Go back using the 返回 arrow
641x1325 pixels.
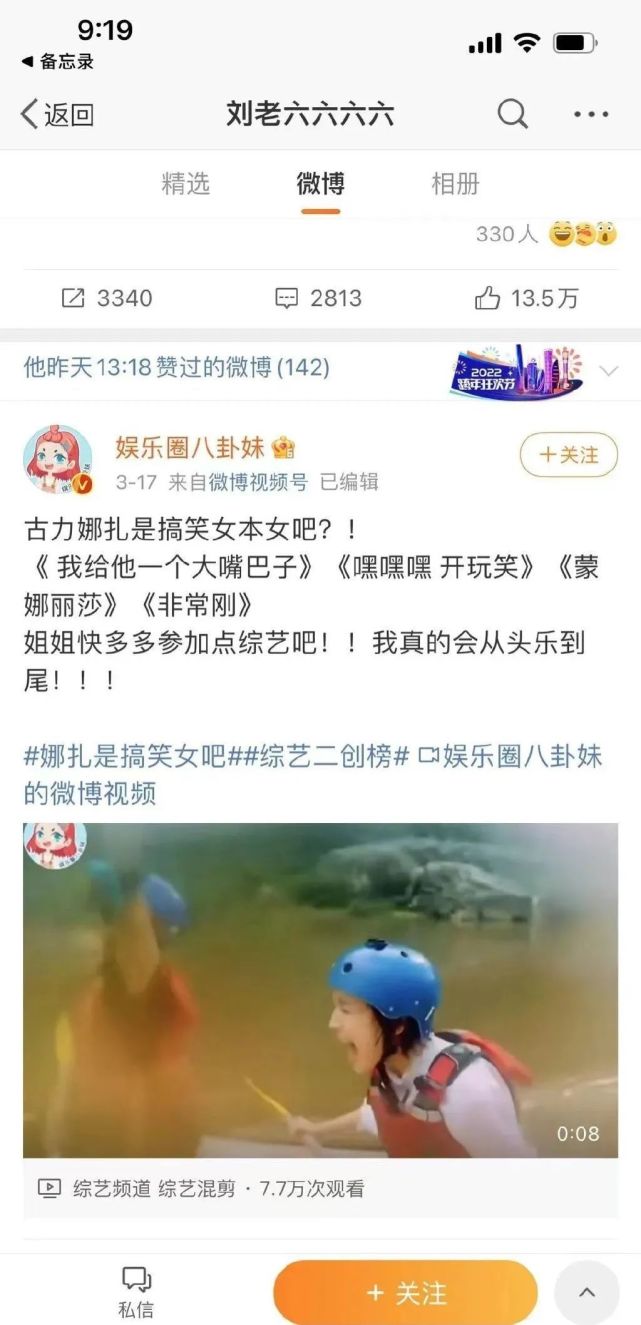pos(57,114)
